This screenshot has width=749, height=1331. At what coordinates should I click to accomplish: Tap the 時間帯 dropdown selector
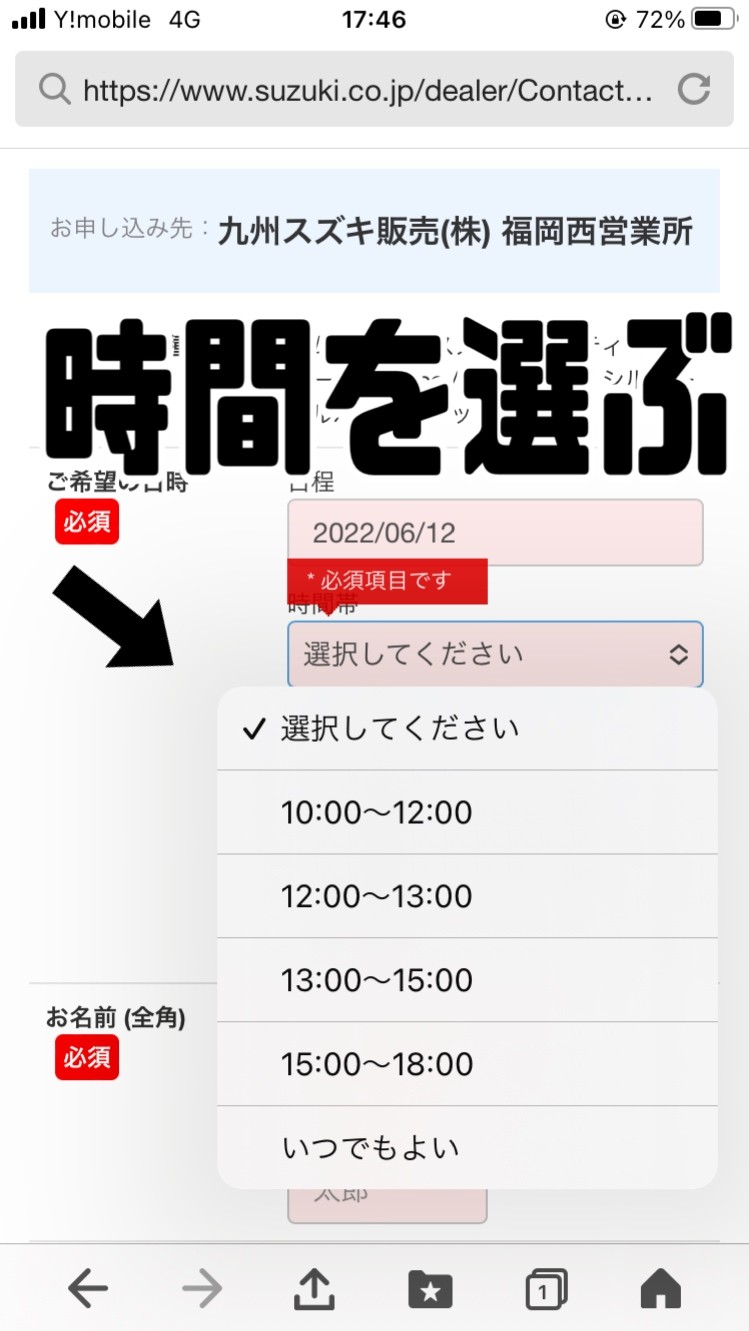tap(495, 655)
